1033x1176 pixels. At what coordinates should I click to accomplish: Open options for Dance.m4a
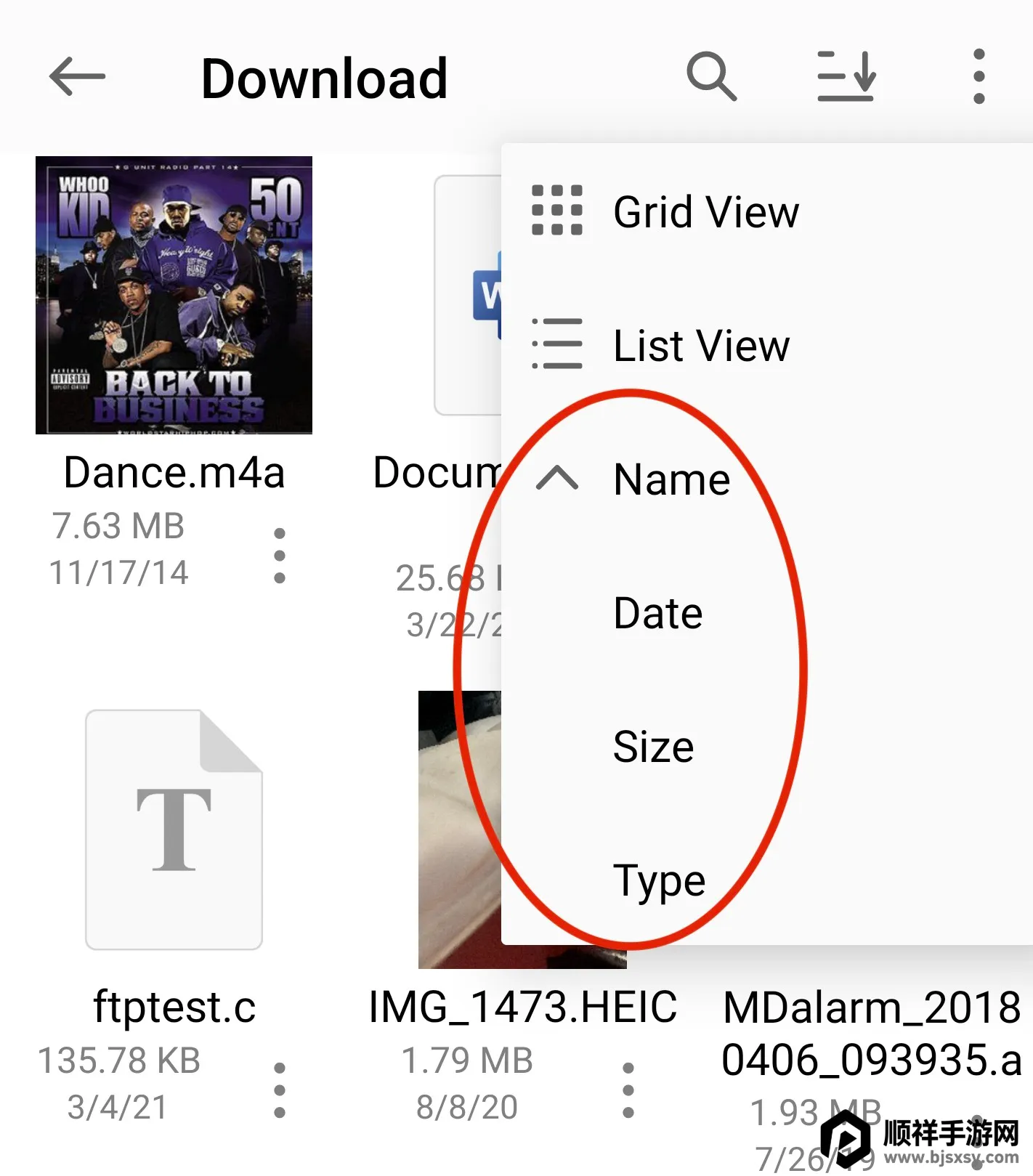(x=280, y=556)
